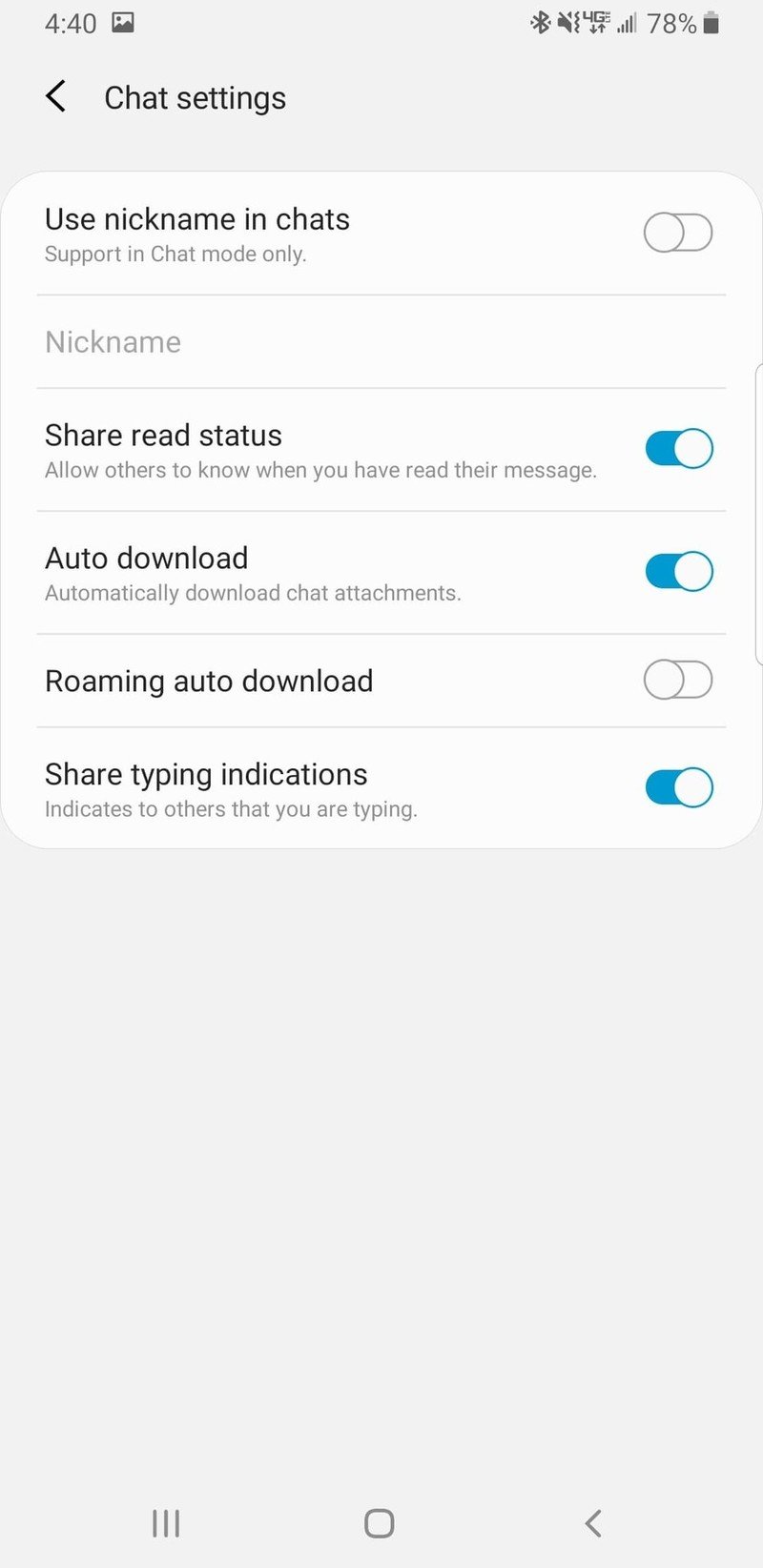The width and height of the screenshot is (763, 1568).
Task: Enable Use nickname in chats
Action: coord(677,232)
